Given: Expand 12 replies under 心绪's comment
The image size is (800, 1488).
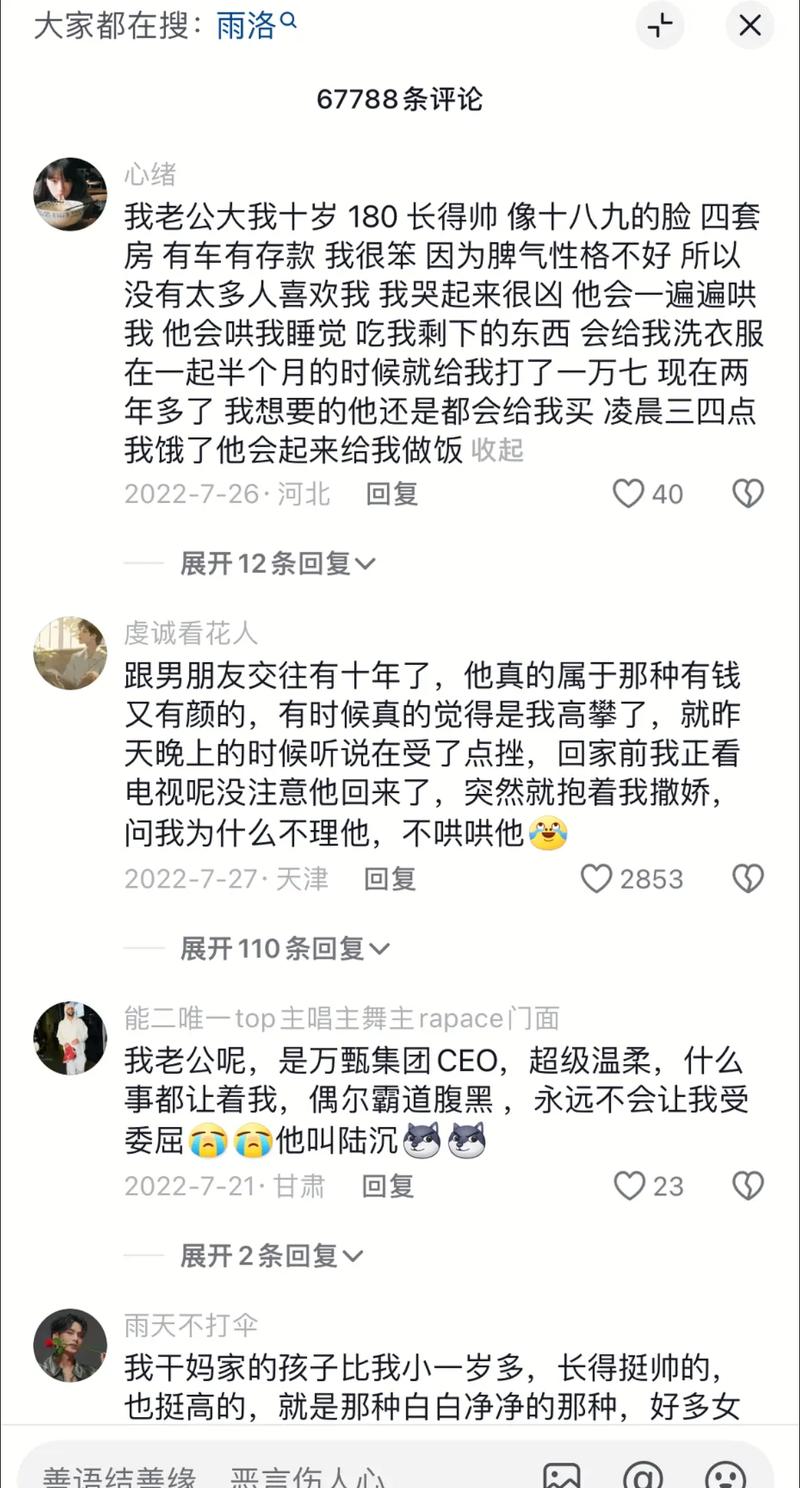Looking at the screenshot, I should pos(277,563).
